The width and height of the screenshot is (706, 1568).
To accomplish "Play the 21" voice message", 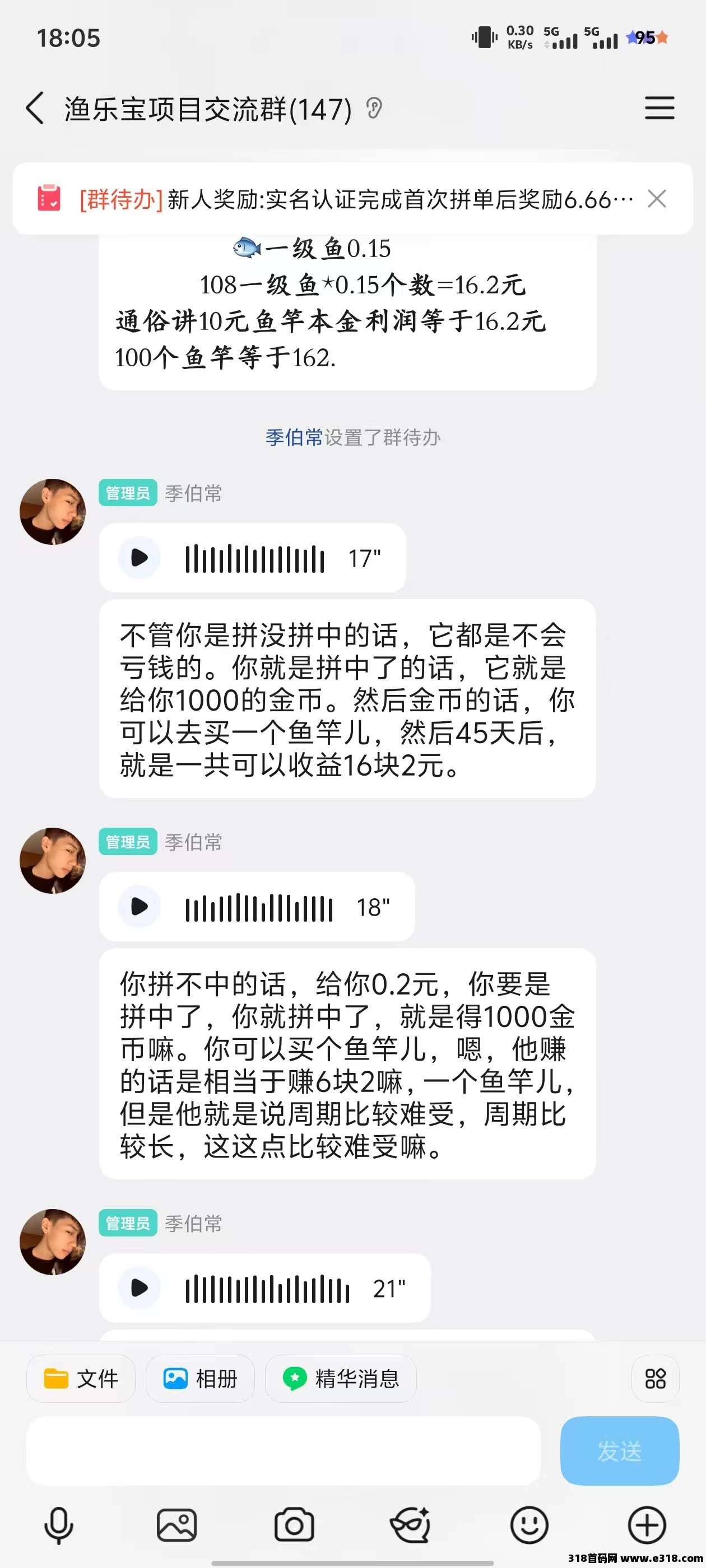I will click(140, 1287).
